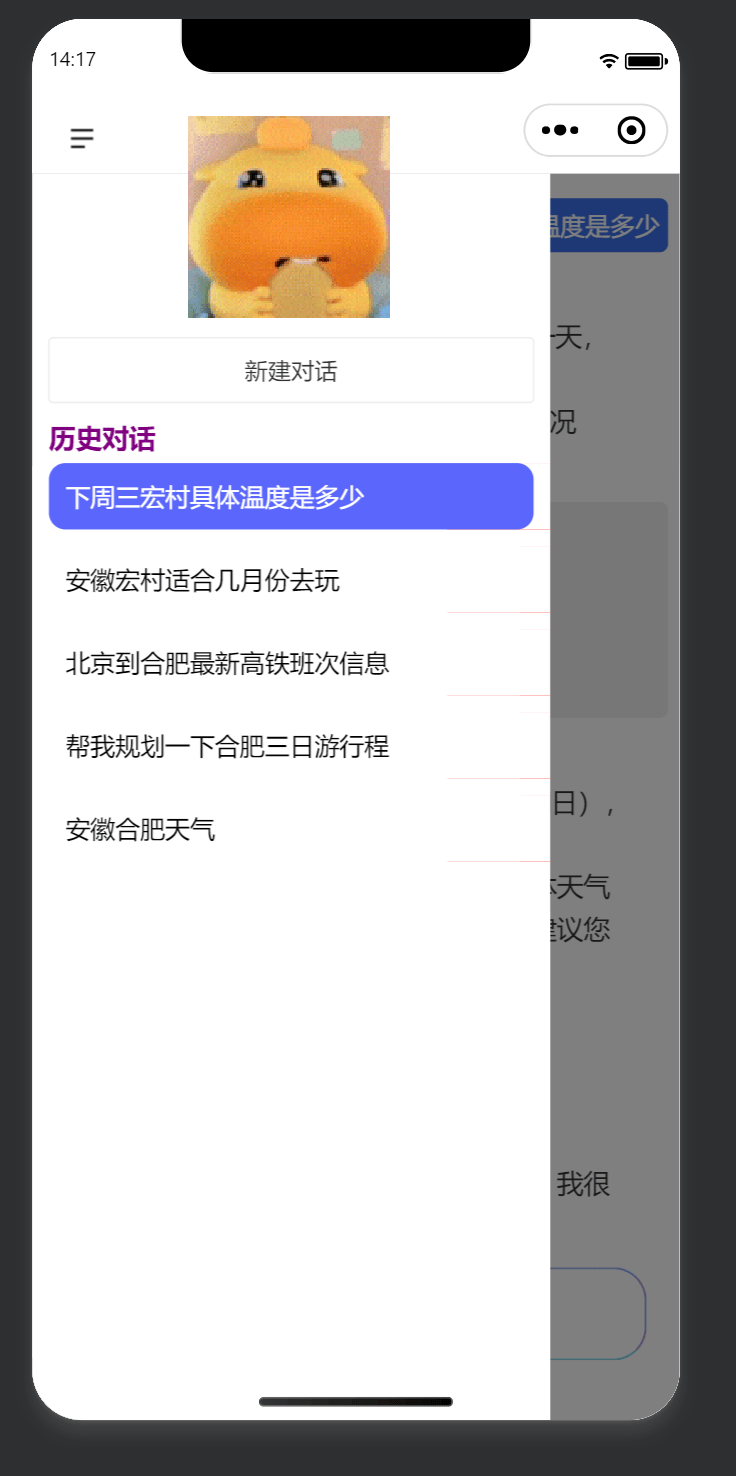Open history chat 安徽宏村适合几月份去玩
Viewport: 736px width, 1476px height.
203,581
